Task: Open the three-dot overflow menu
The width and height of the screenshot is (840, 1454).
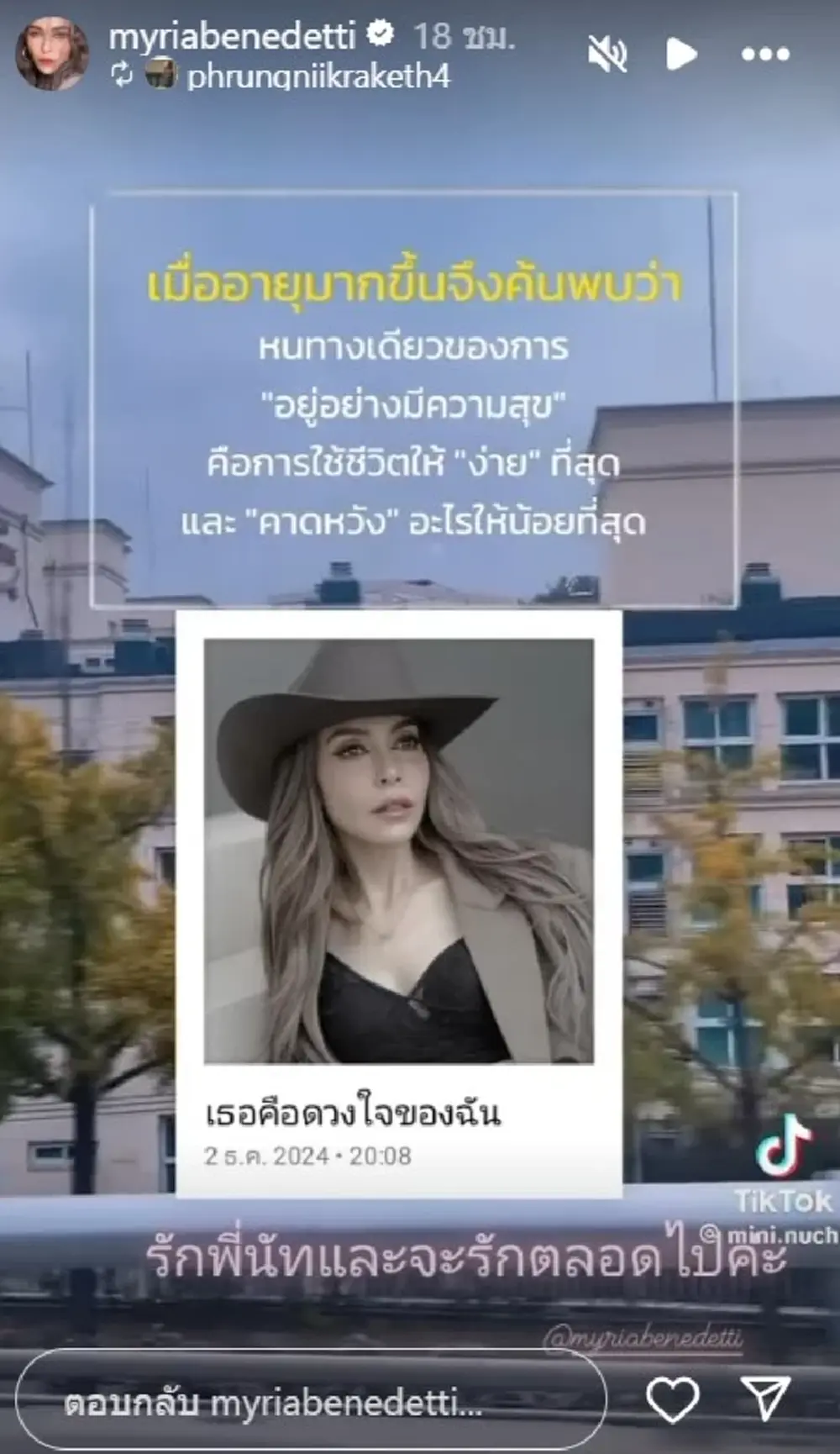Action: [x=765, y=55]
